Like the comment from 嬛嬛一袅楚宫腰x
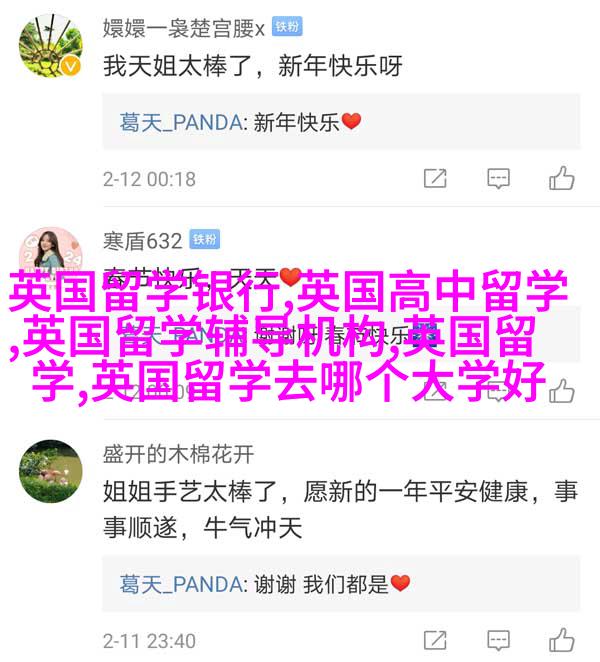 click(x=561, y=179)
